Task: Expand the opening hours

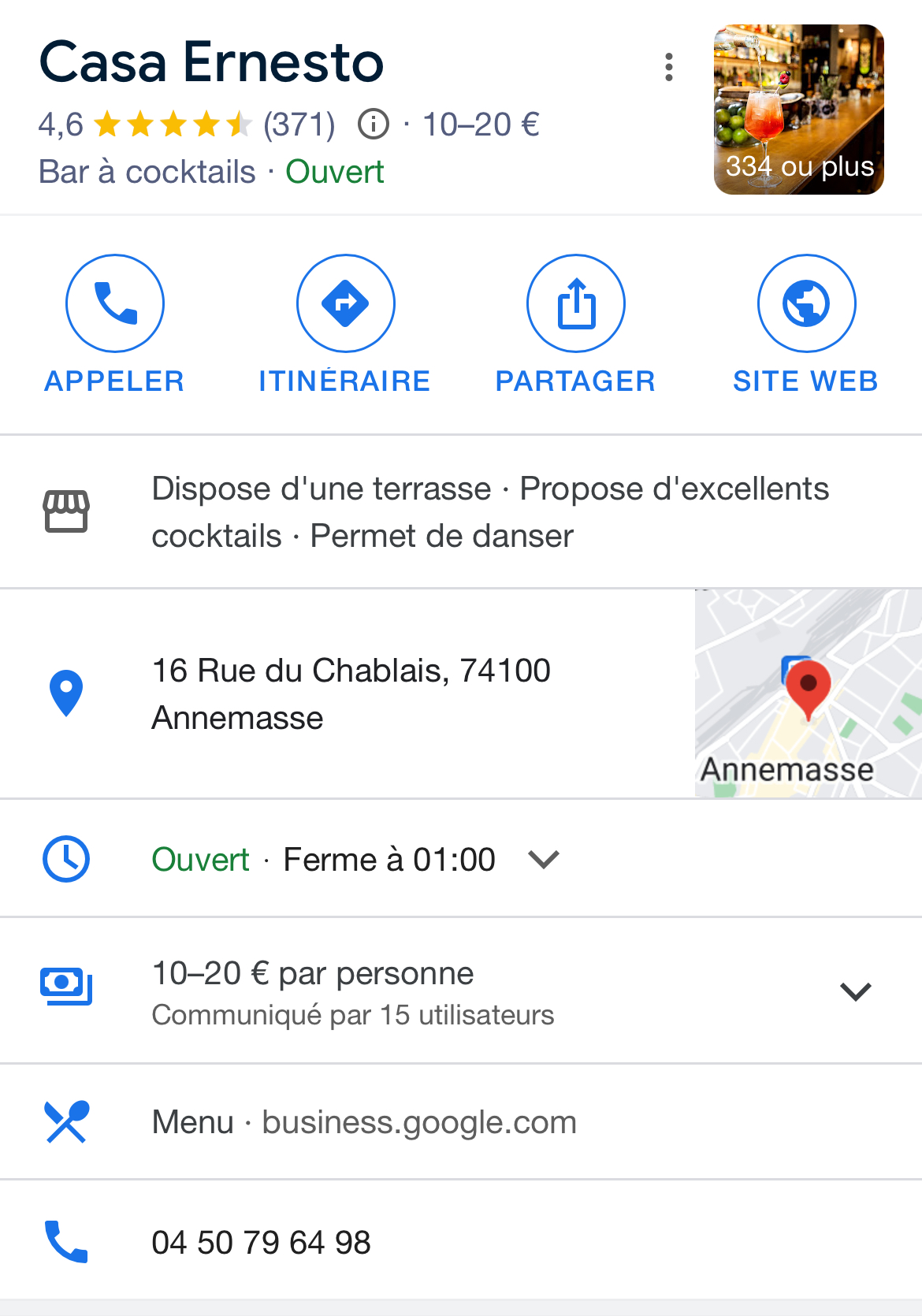Action: [x=543, y=859]
